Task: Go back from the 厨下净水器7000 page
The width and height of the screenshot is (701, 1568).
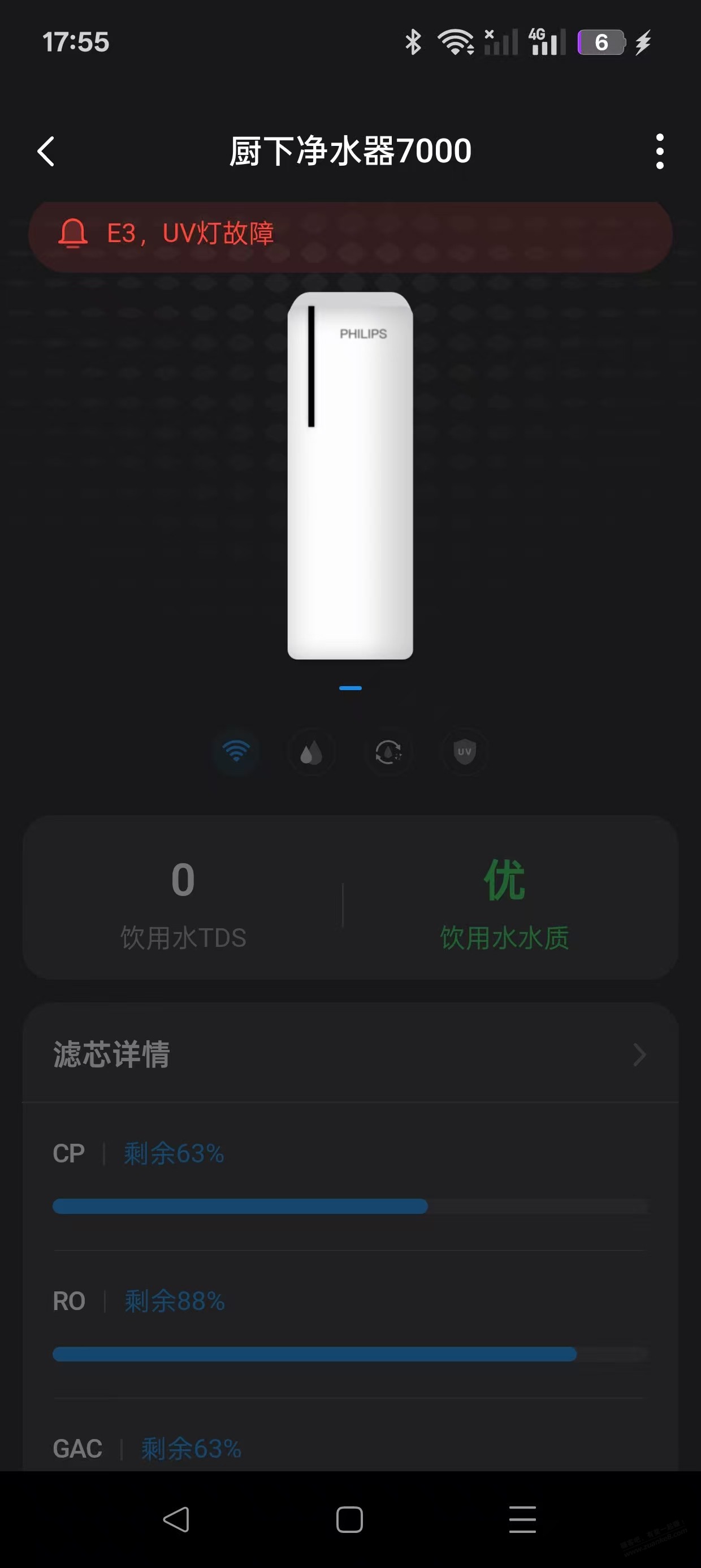Action: click(x=46, y=151)
